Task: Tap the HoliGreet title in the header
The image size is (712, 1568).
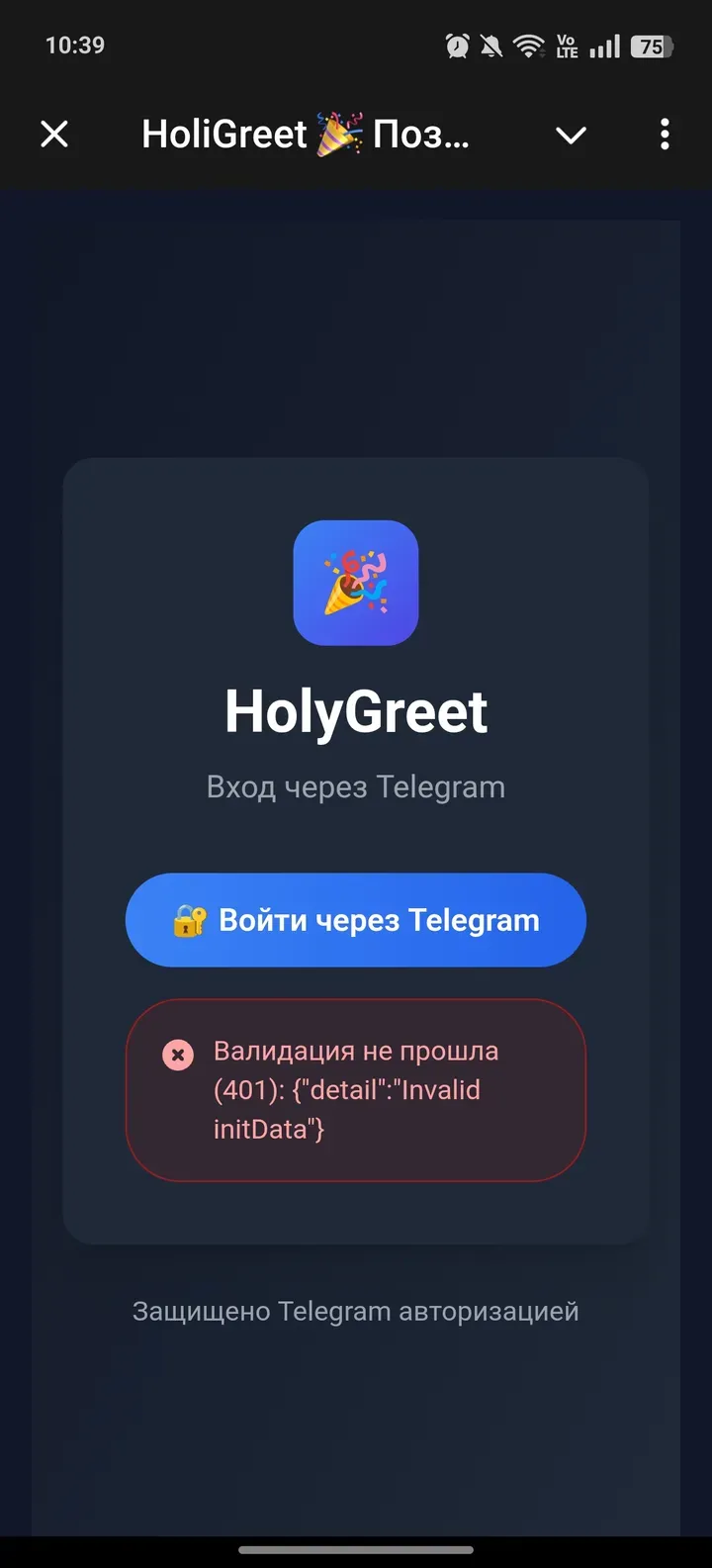Action: pyautogui.click(x=307, y=135)
